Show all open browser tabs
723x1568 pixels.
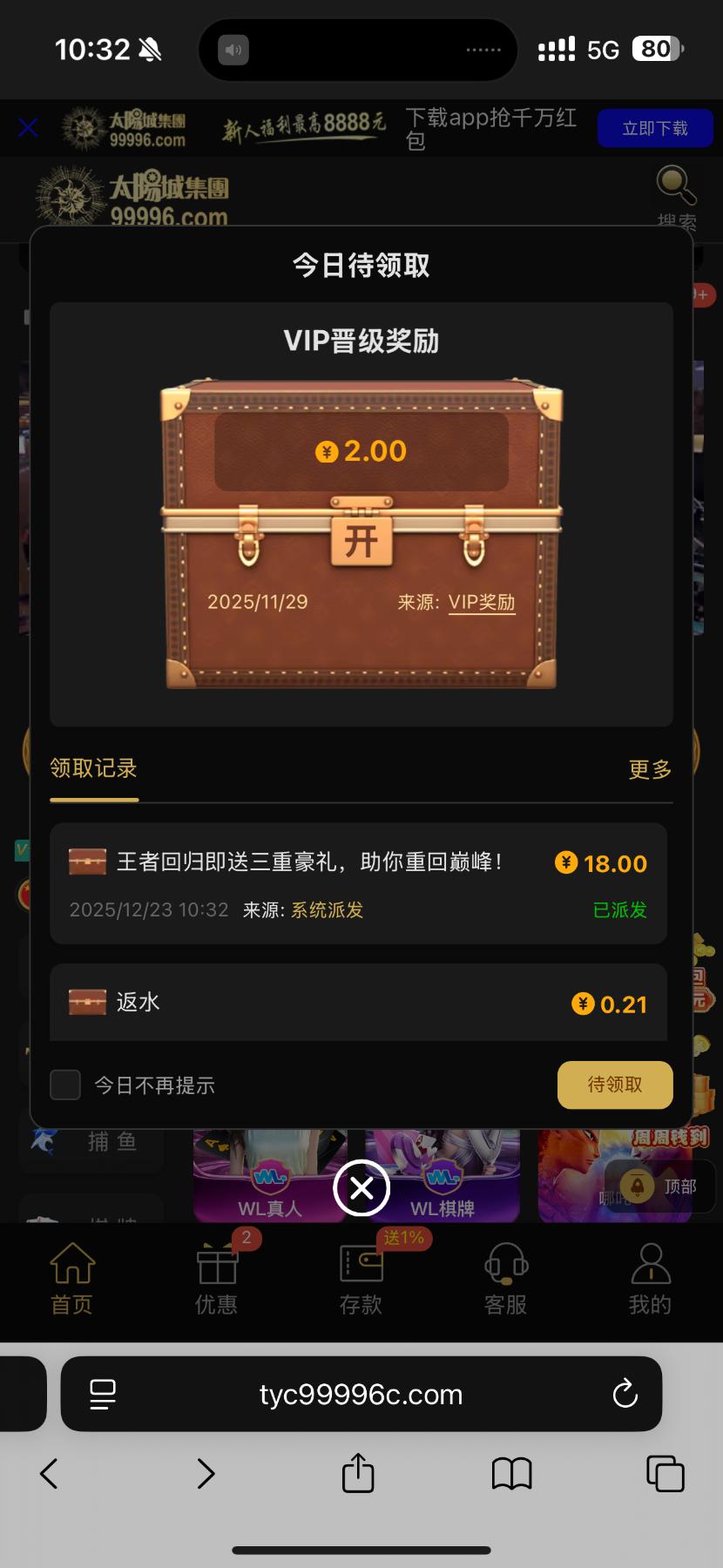[665, 1474]
